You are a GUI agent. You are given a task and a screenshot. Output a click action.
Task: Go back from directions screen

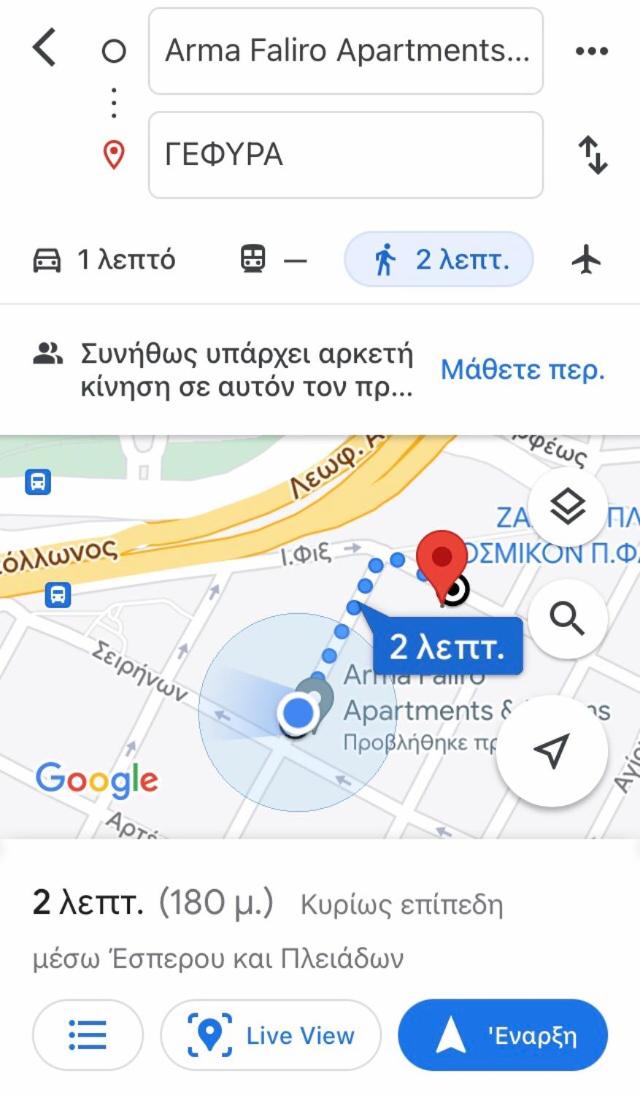[x=45, y=48]
